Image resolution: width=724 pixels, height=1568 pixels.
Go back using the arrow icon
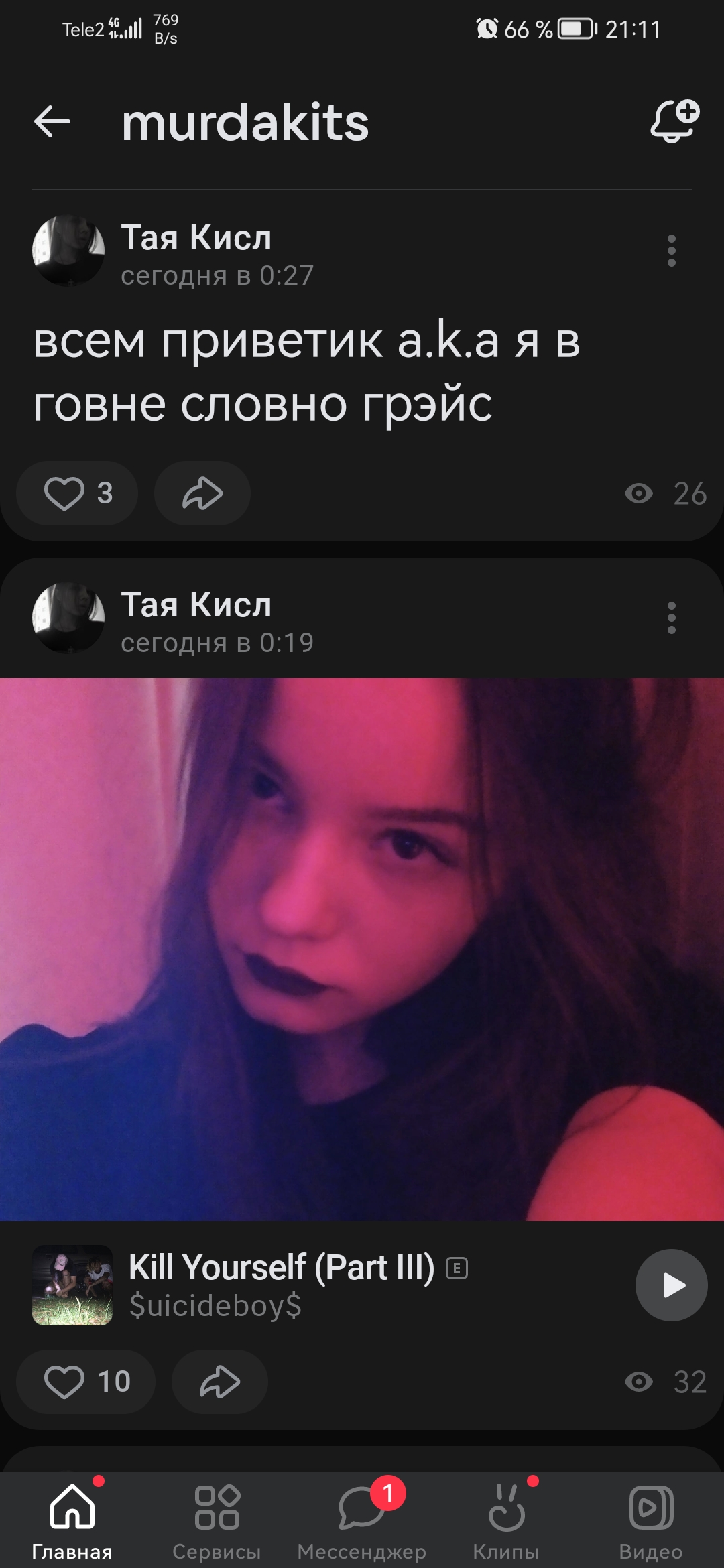point(52,122)
